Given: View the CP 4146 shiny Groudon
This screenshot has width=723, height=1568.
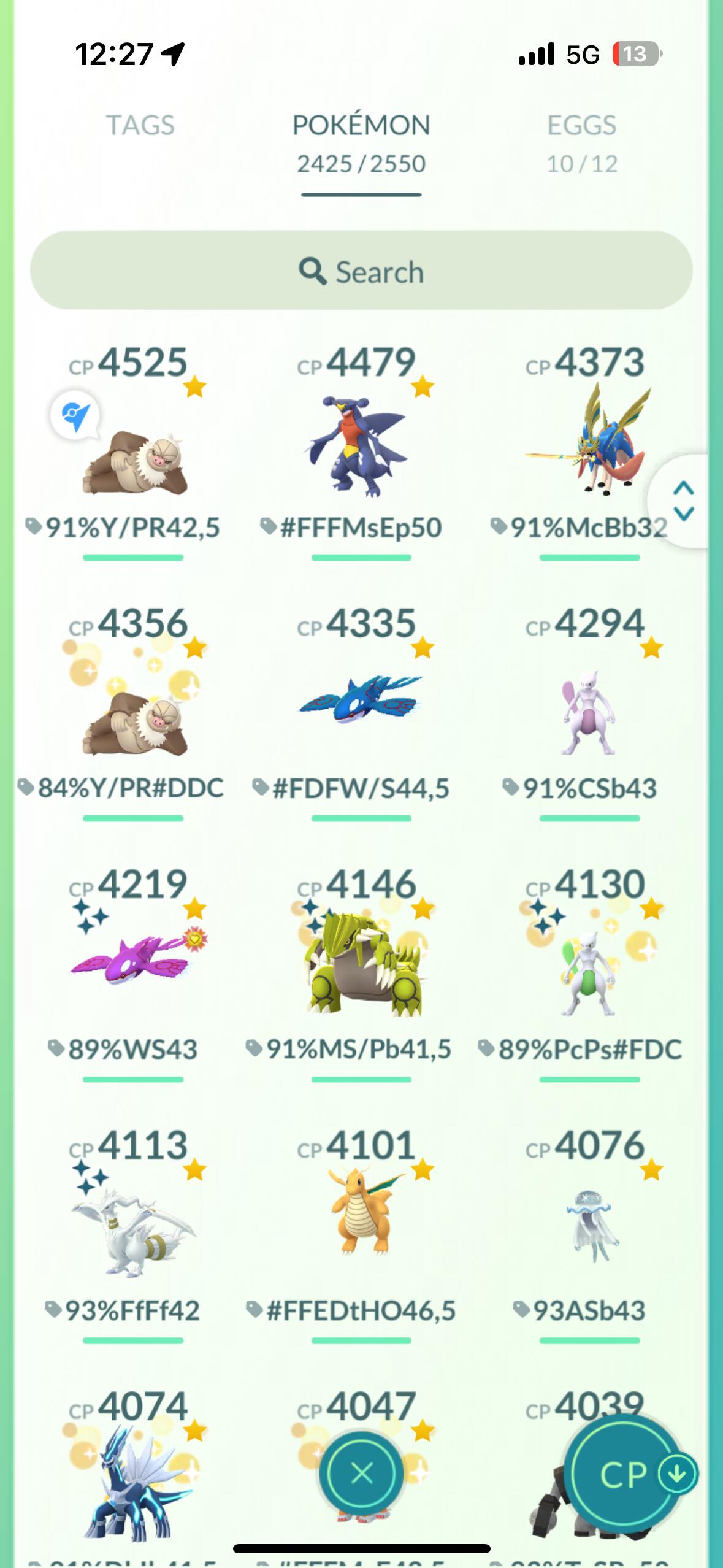Looking at the screenshot, I should point(361,972).
